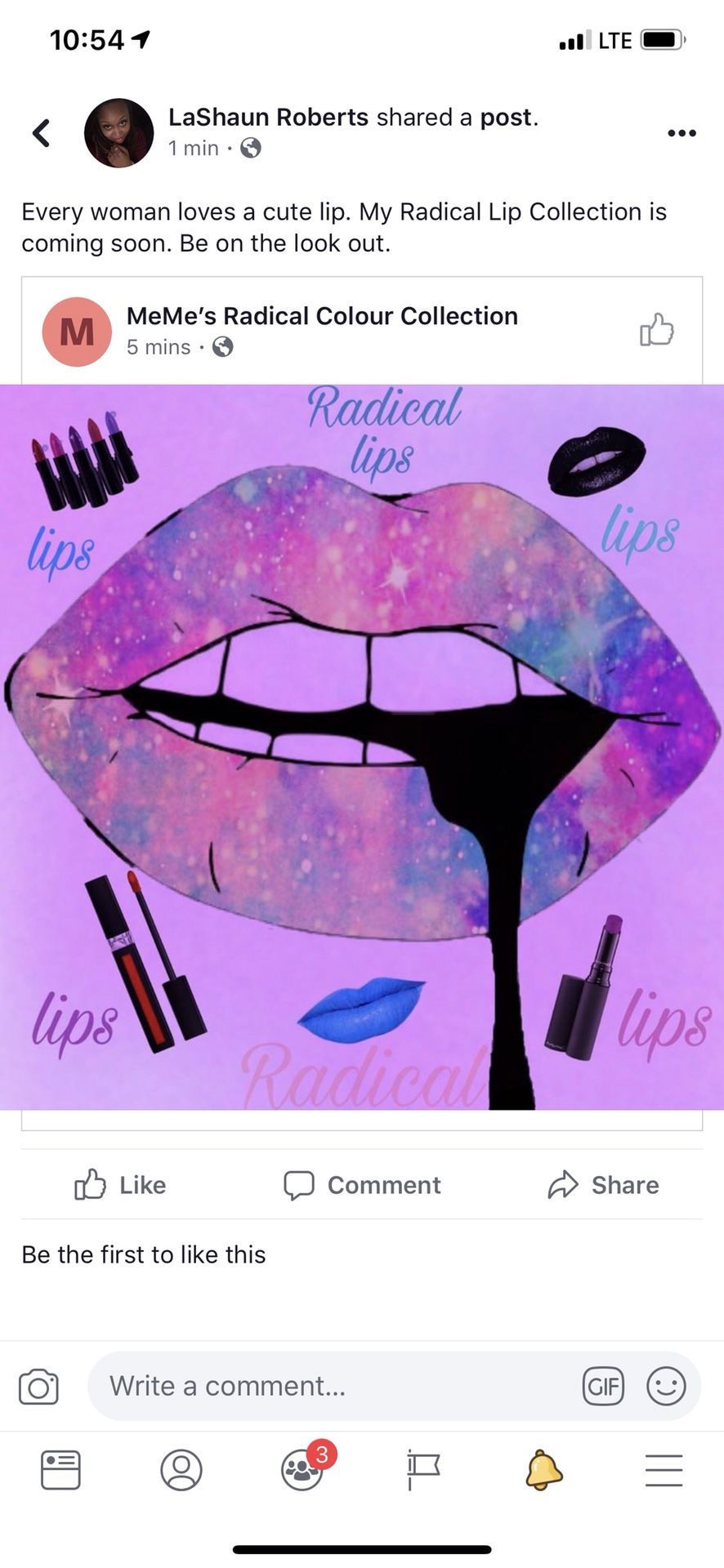
Task: Open the Groups icon with 3 new updates
Action: click(x=302, y=1470)
